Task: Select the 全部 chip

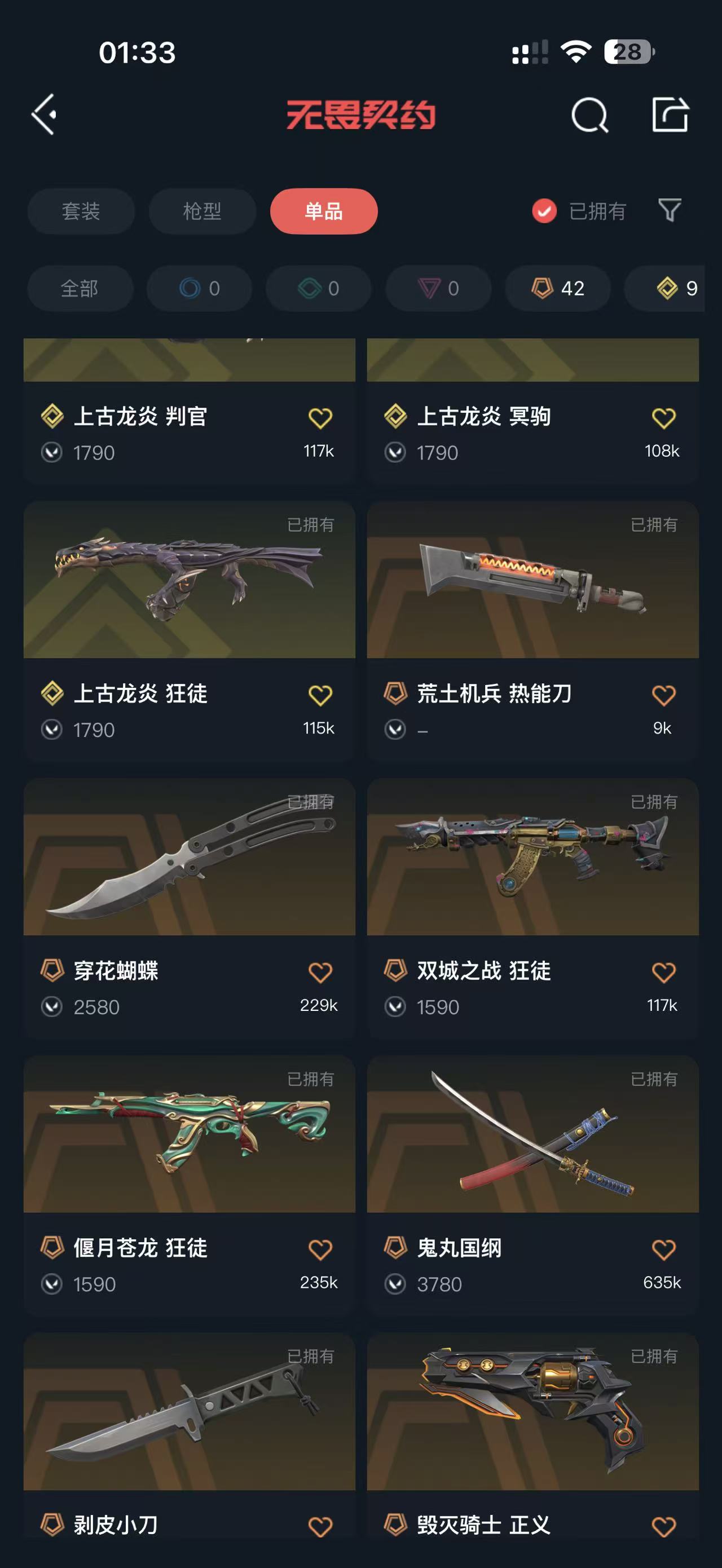Action: point(80,288)
